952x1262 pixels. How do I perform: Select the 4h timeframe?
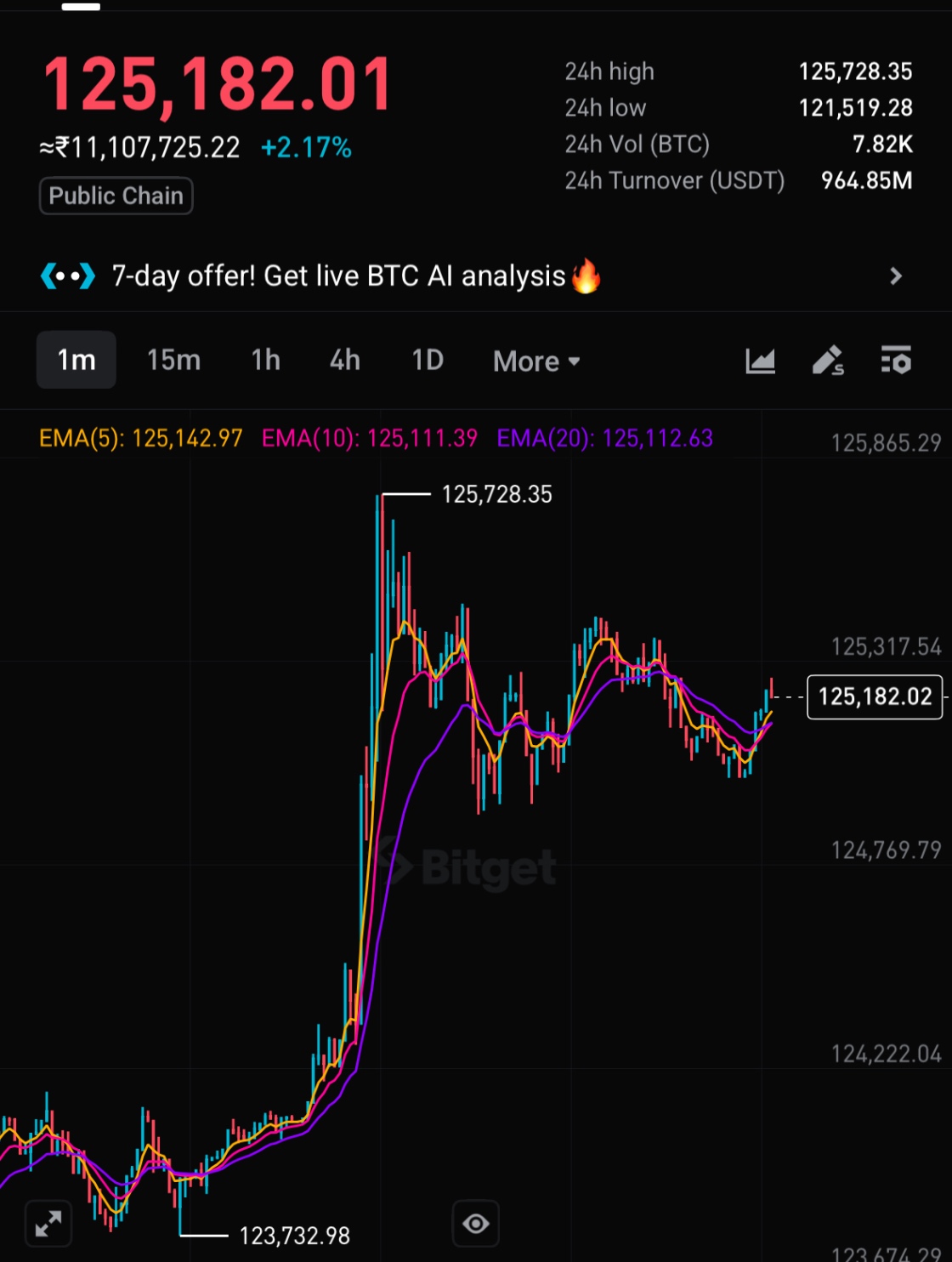(x=344, y=361)
